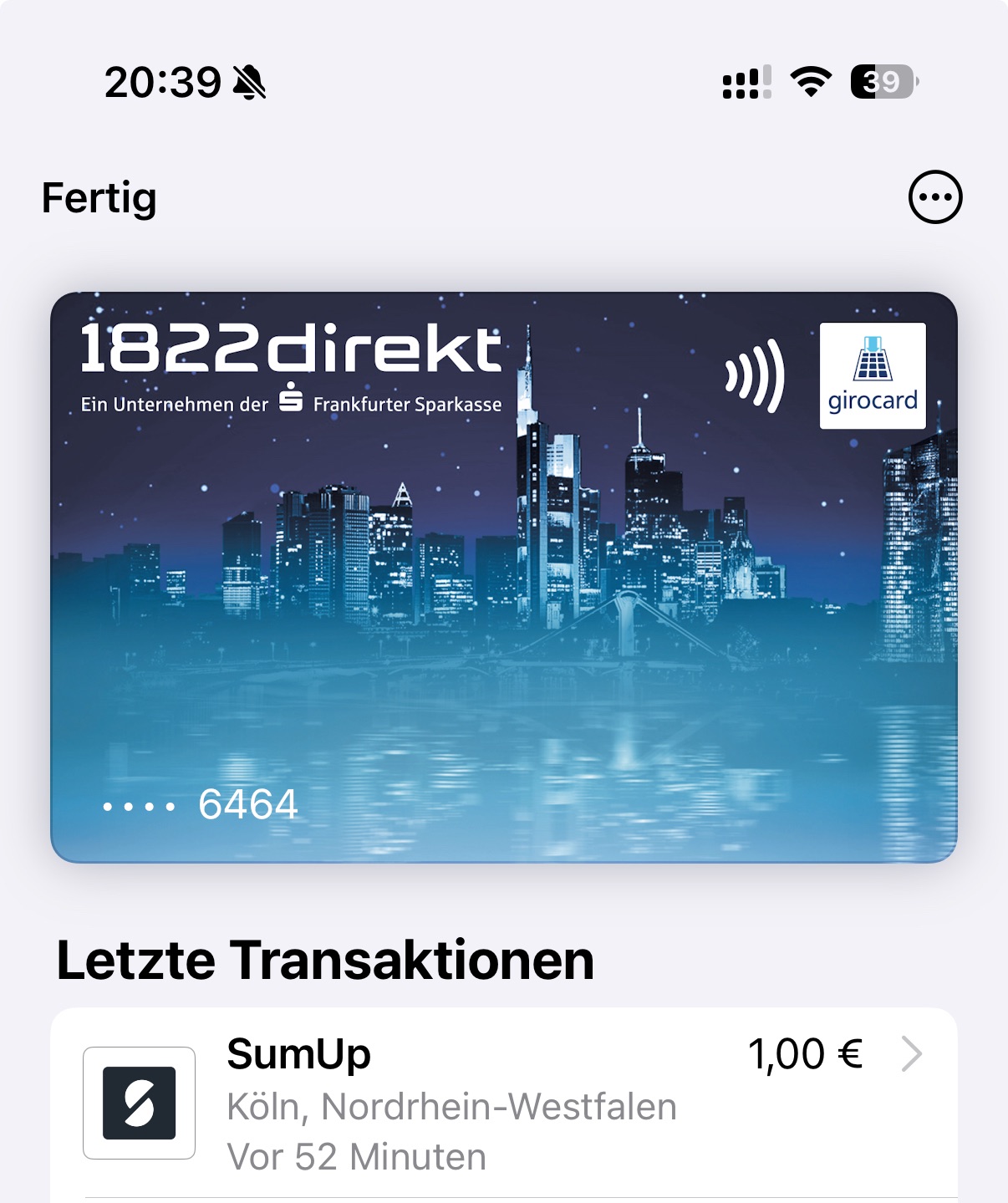Open the more options ellipsis menu

935,197
